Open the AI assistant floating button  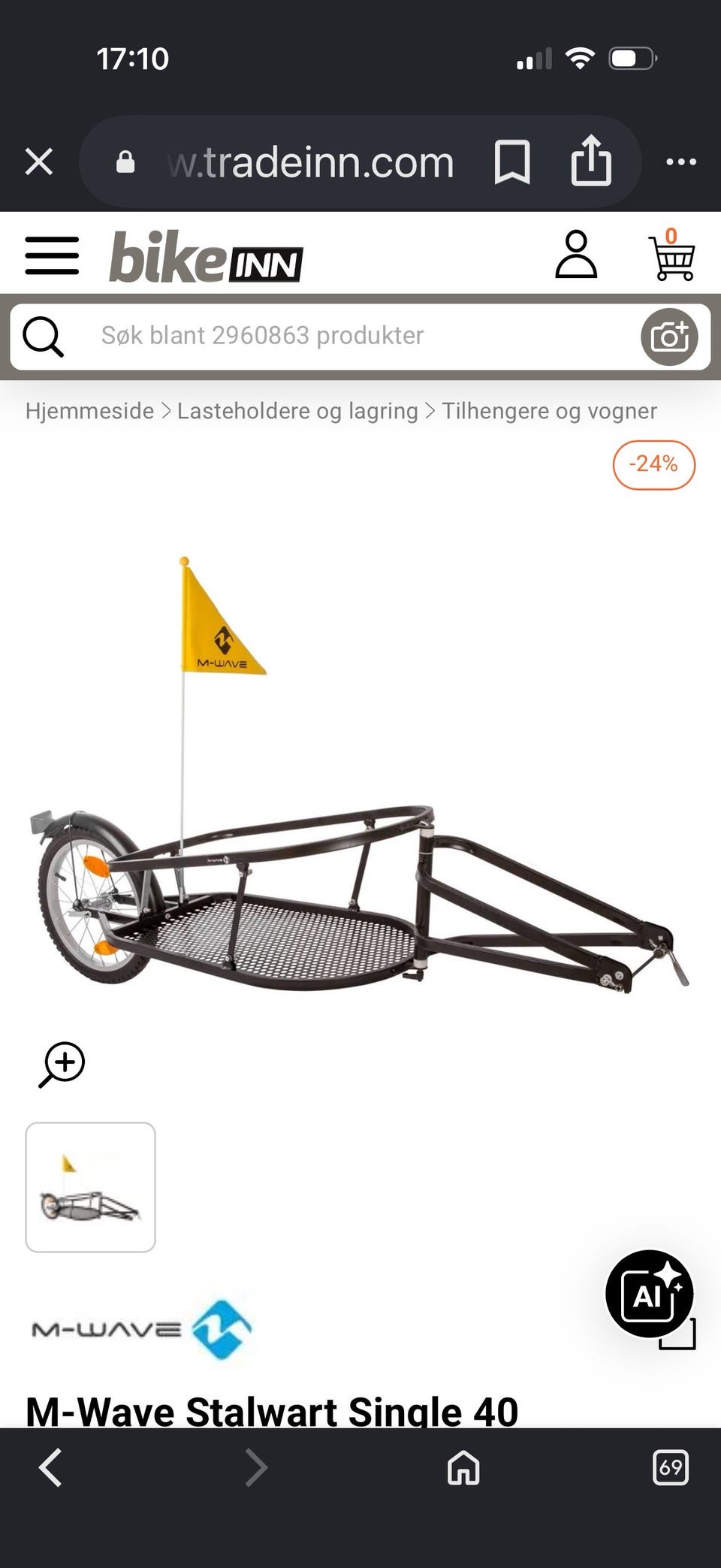(650, 1294)
